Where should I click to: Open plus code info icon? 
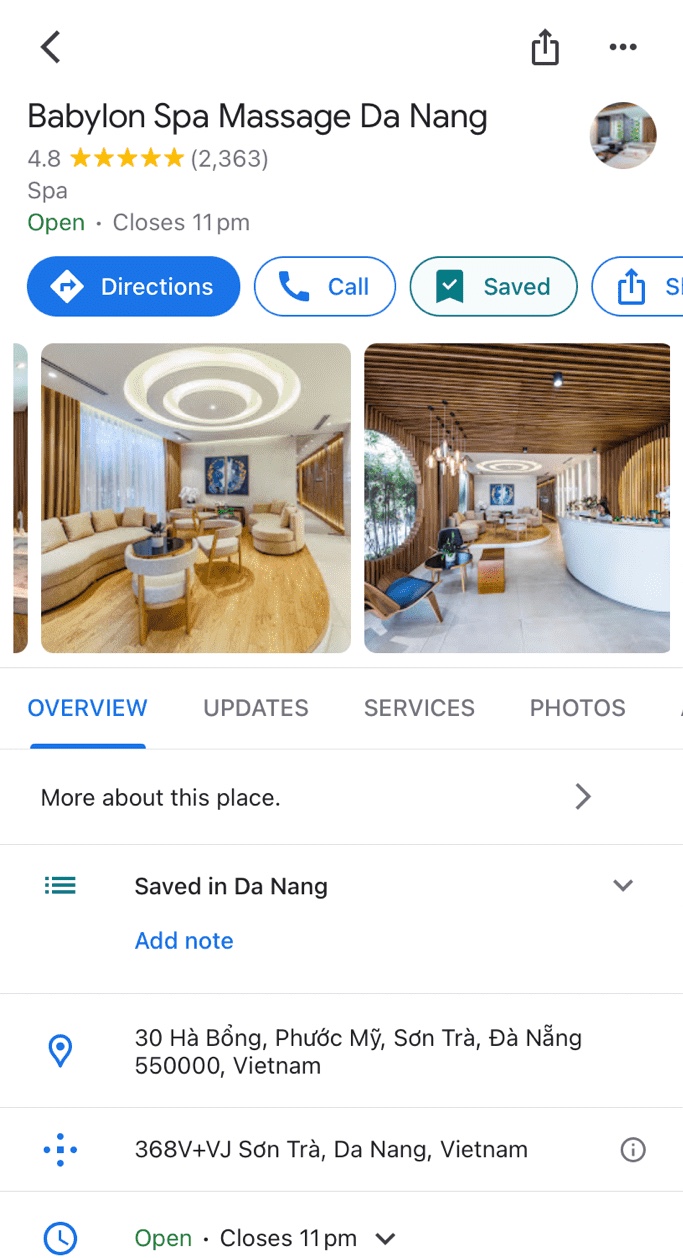(x=633, y=1150)
